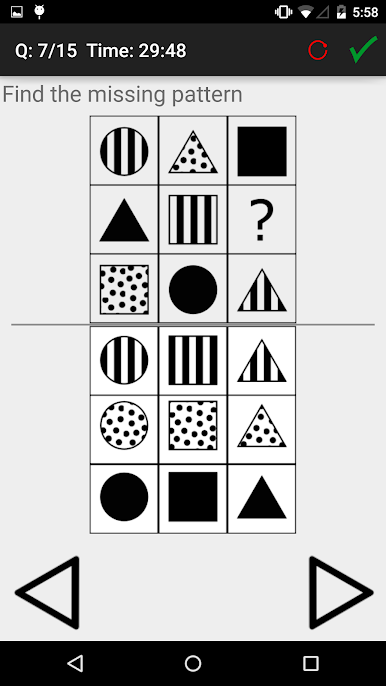This screenshot has height=686, width=386.
Task: Pick the striped triangle answer option
Action: pyautogui.click(x=262, y=360)
